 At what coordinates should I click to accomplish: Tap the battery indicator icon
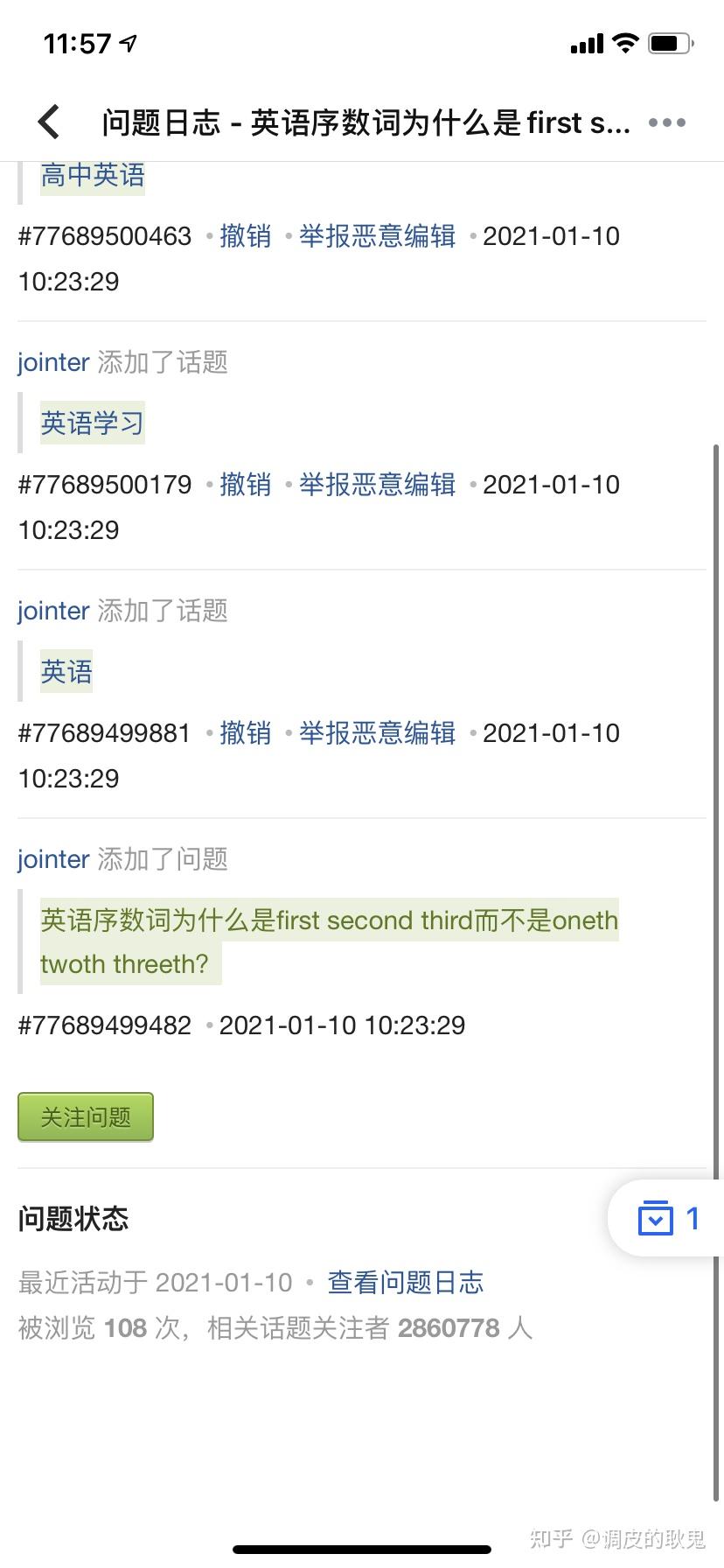point(670,42)
